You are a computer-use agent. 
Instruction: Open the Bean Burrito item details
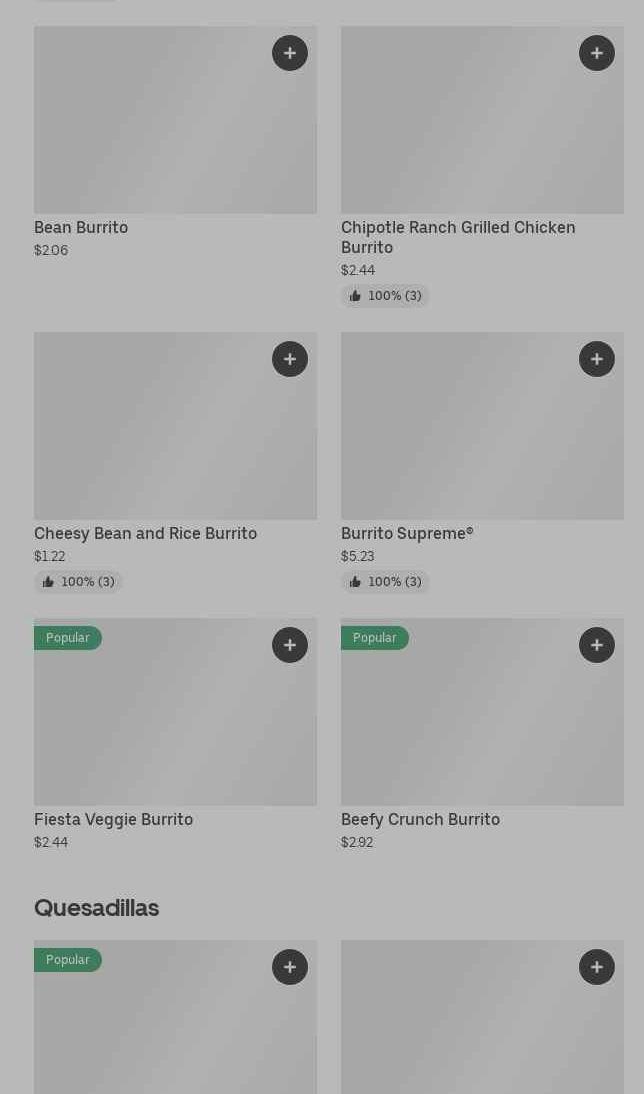(175, 142)
